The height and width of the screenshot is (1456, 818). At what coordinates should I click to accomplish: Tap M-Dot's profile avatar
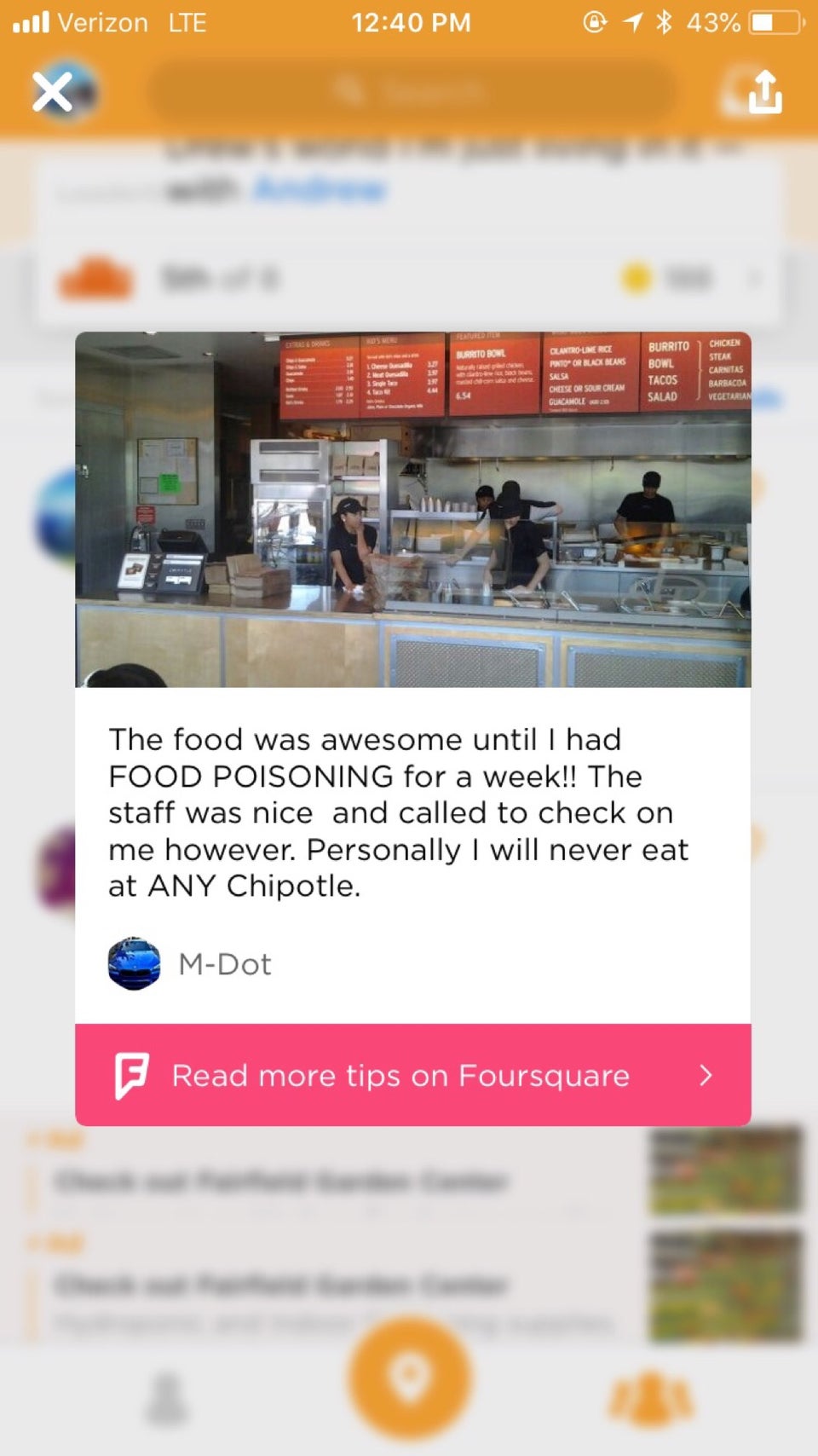(134, 964)
